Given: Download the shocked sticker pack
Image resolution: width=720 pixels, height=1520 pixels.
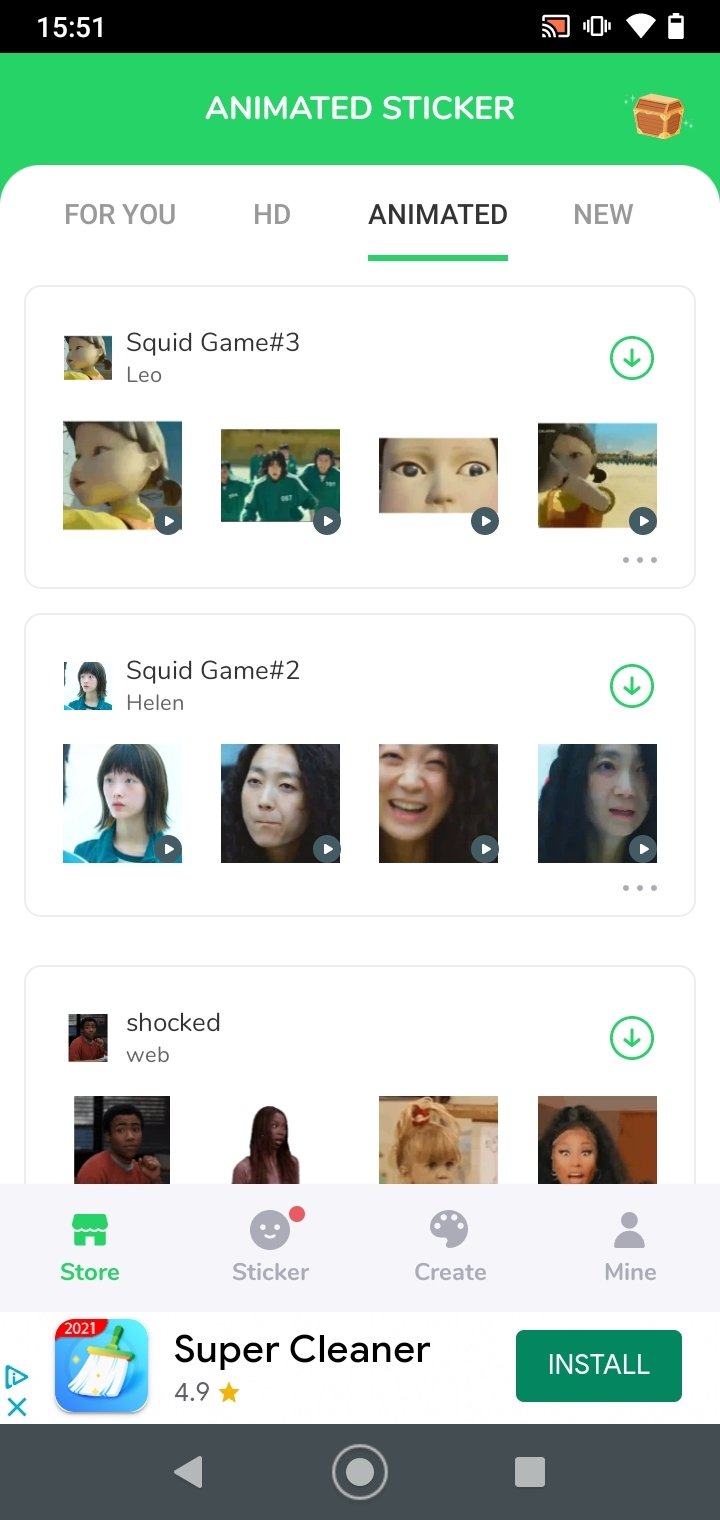Looking at the screenshot, I should click(632, 1038).
